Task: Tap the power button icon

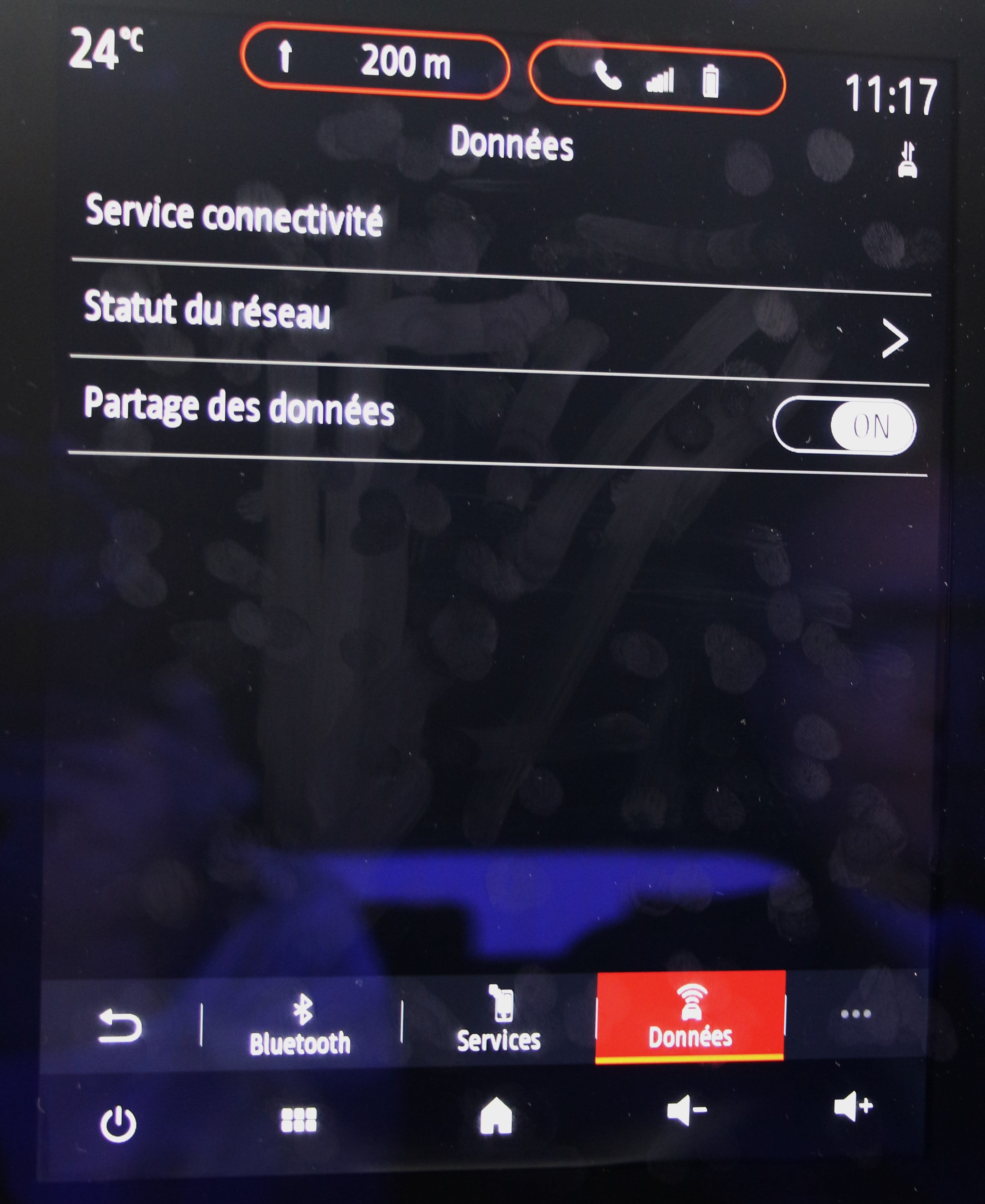Action: tap(118, 1123)
